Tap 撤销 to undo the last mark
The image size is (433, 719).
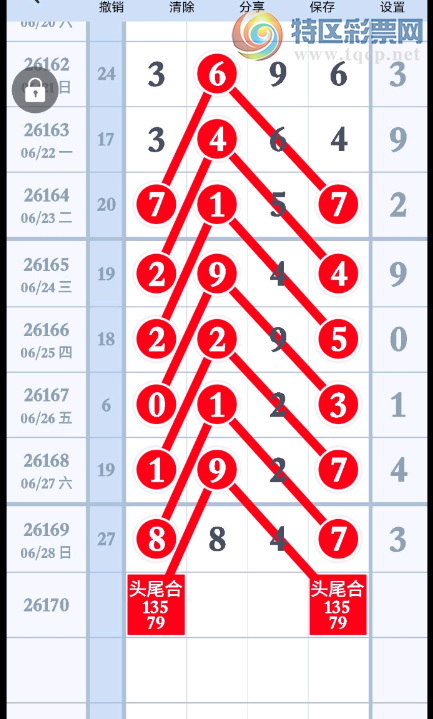click(111, 7)
